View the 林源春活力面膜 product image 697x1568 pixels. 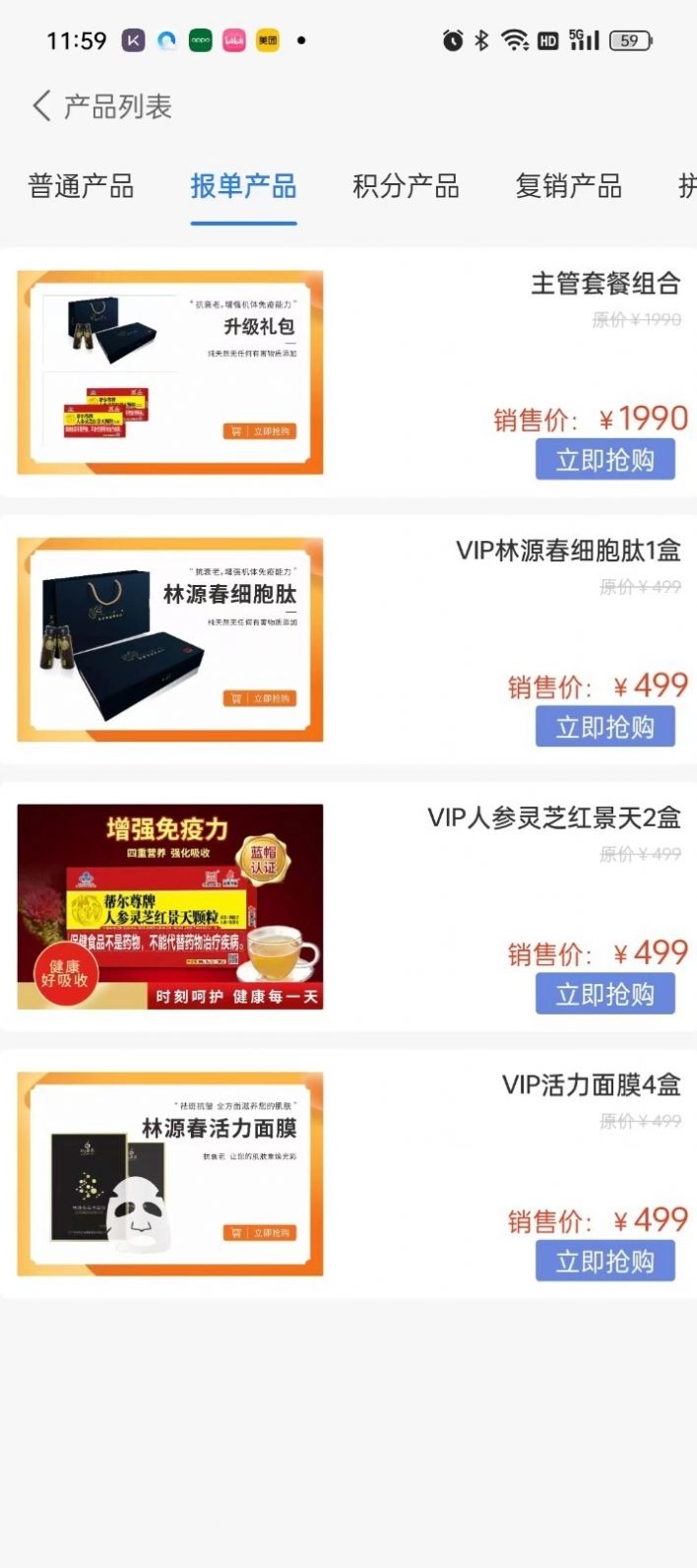[x=170, y=1174]
